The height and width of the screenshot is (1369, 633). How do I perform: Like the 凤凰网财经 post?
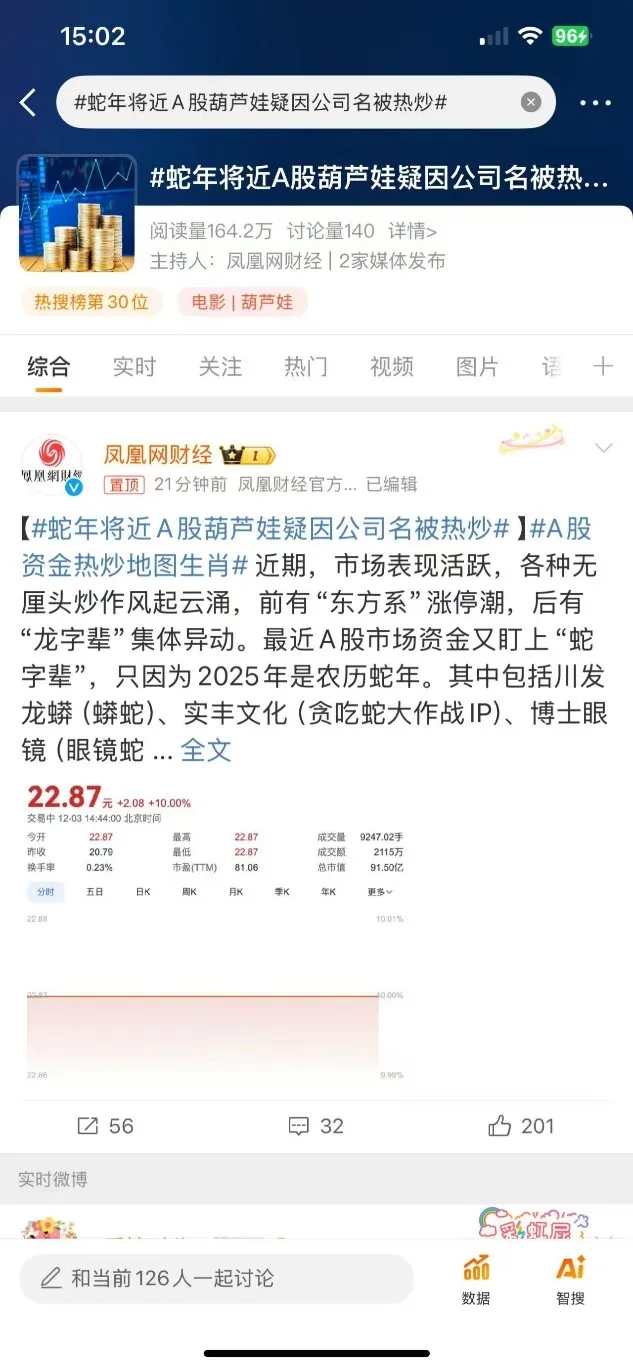(x=521, y=1126)
